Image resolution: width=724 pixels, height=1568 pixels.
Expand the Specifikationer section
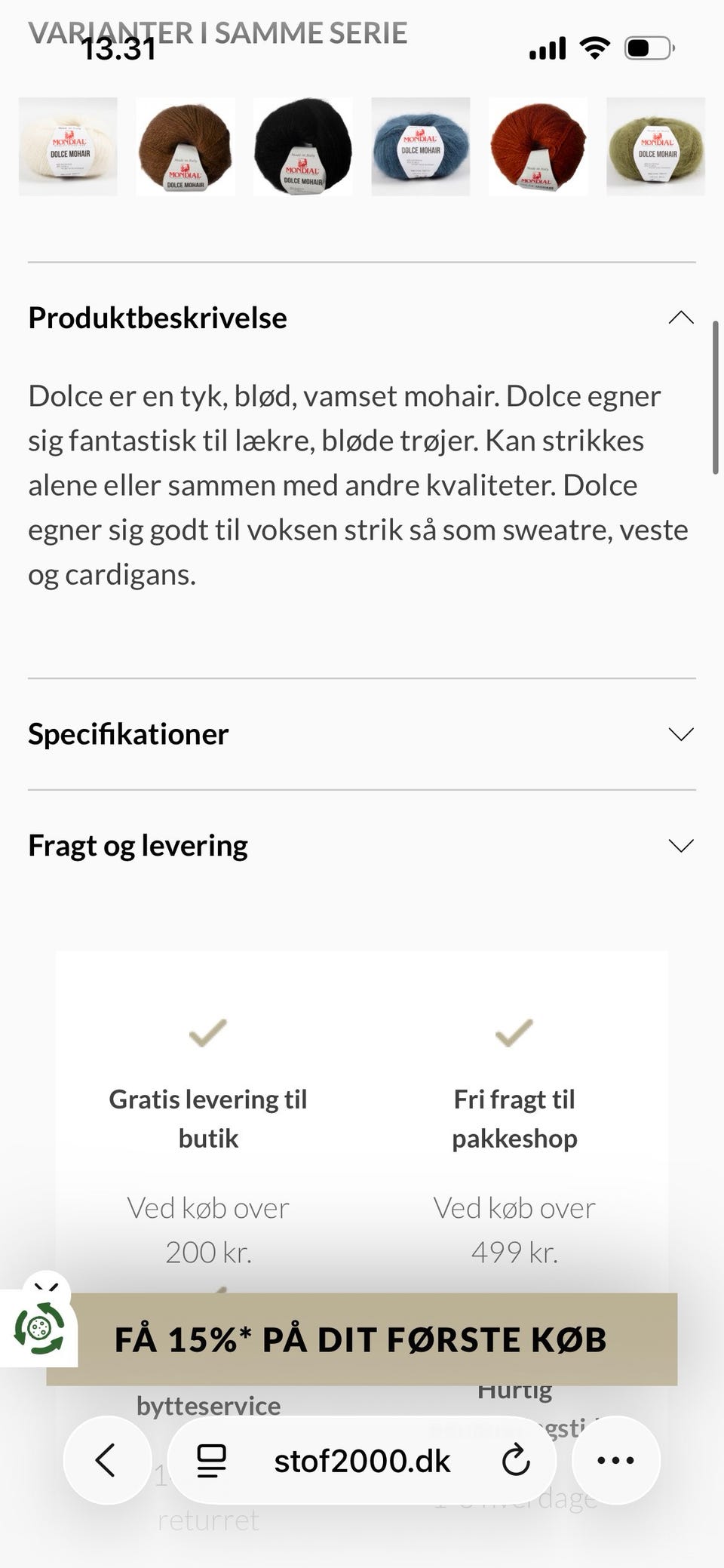(x=362, y=734)
